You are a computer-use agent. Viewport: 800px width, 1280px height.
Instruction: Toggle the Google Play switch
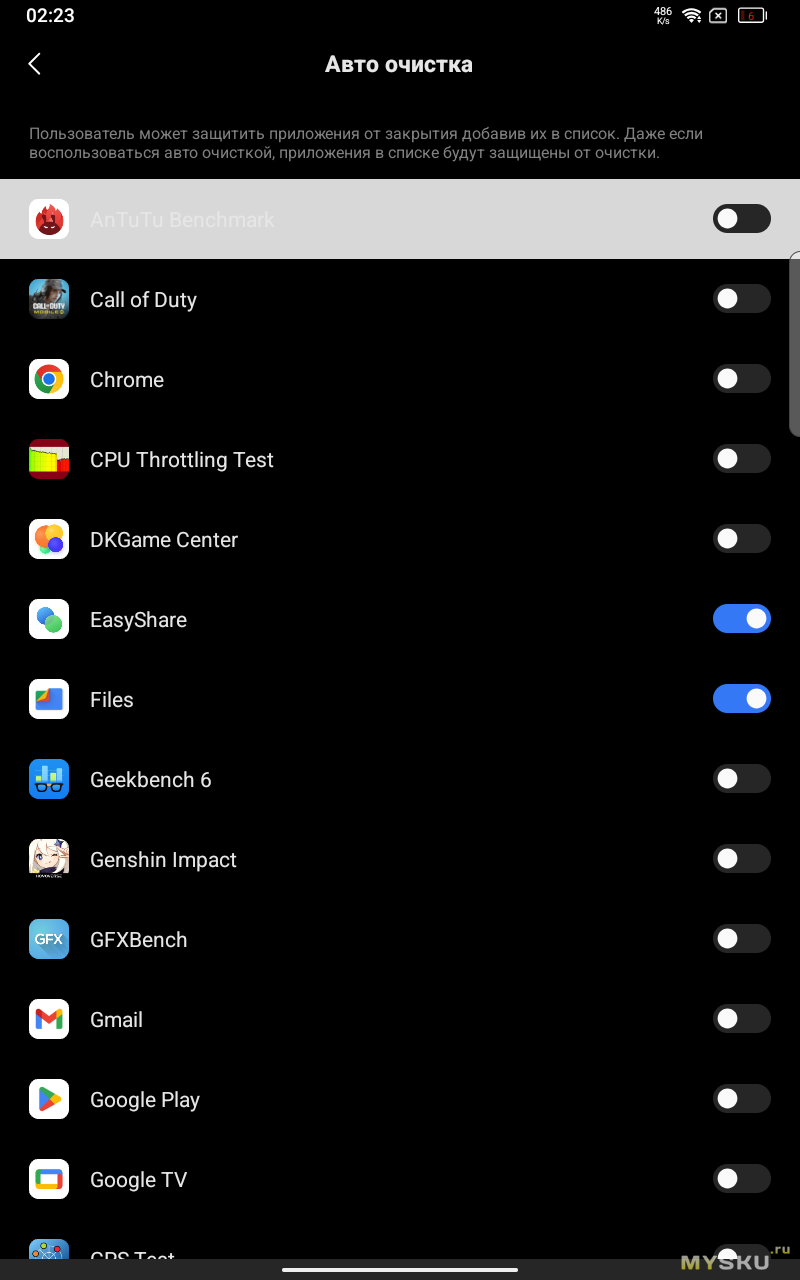741,1099
